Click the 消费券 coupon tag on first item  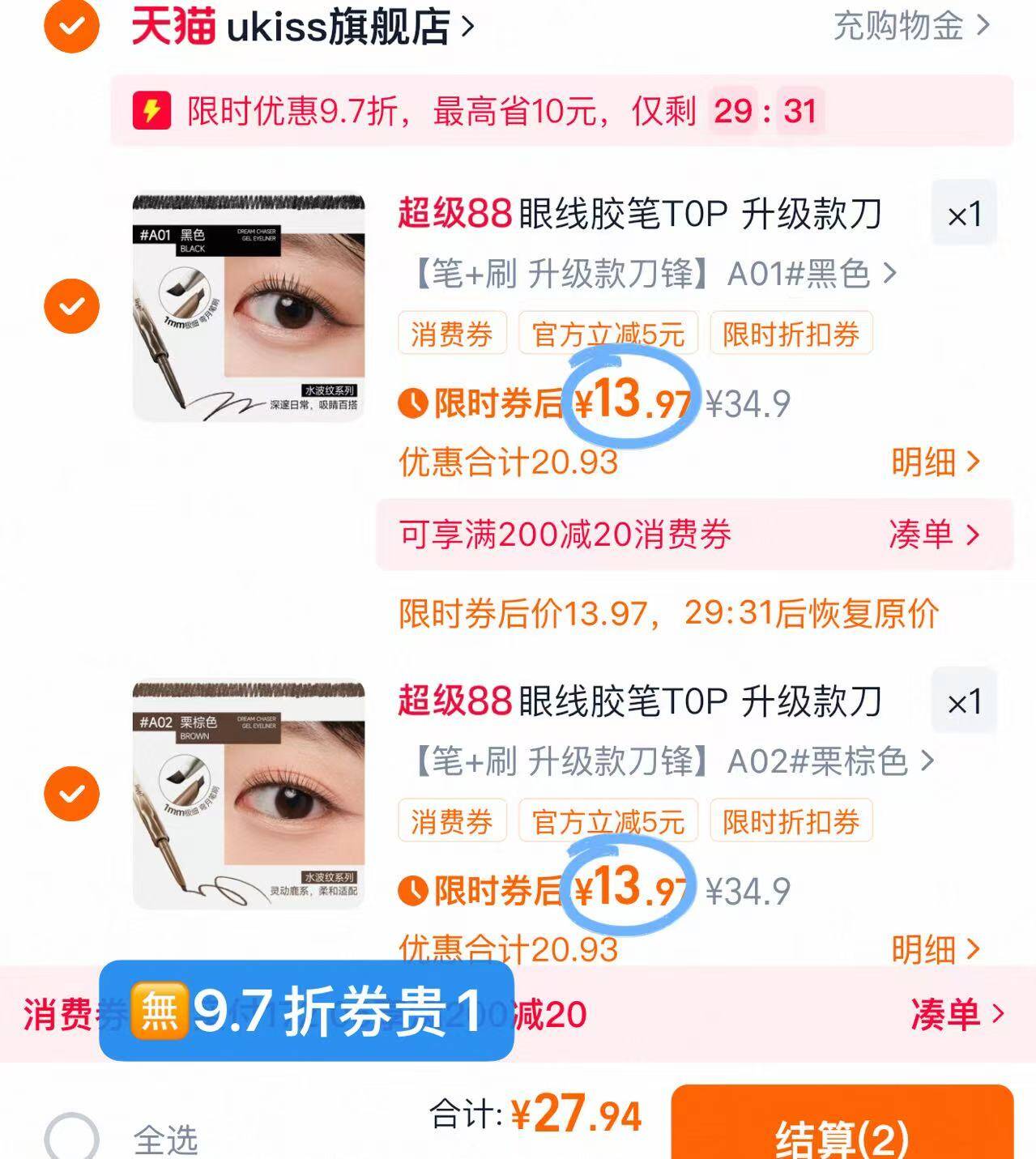[x=452, y=332]
